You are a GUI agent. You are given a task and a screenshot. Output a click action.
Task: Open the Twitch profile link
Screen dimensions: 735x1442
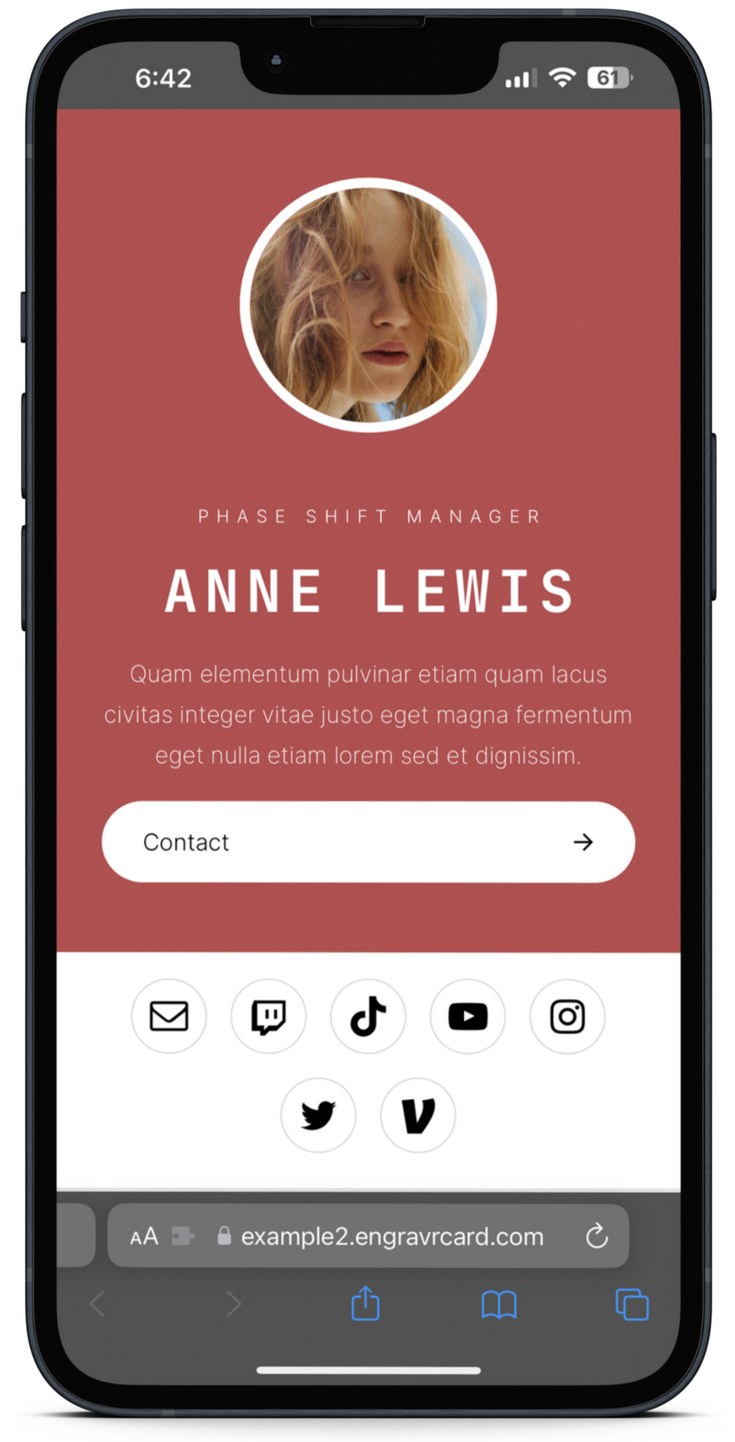point(268,1016)
